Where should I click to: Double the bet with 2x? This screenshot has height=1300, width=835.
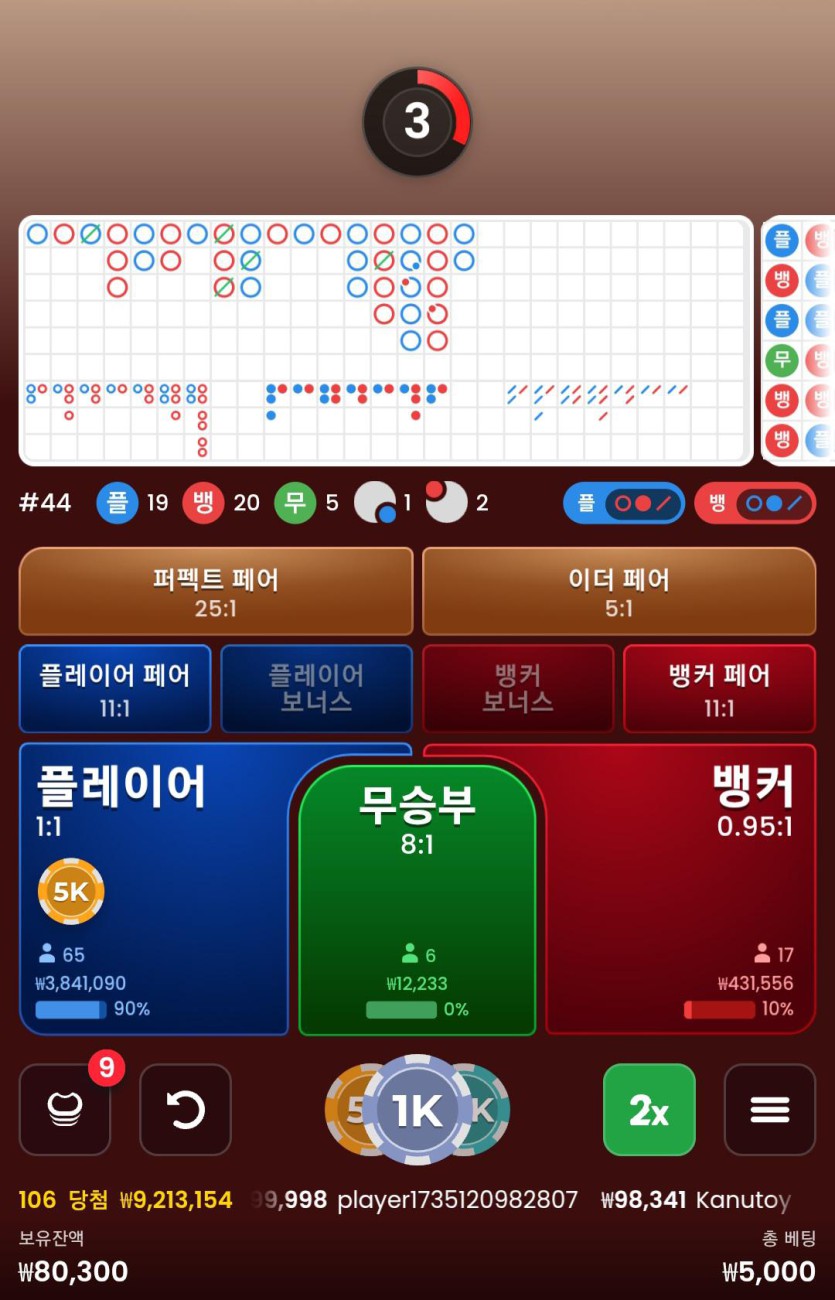point(649,1110)
